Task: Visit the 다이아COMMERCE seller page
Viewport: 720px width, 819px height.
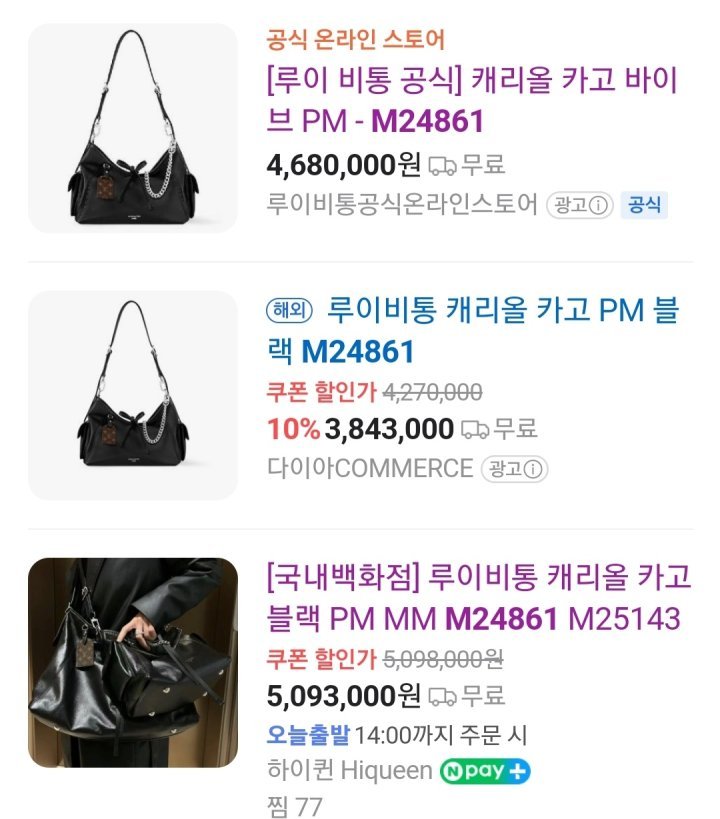Action: tap(369, 468)
